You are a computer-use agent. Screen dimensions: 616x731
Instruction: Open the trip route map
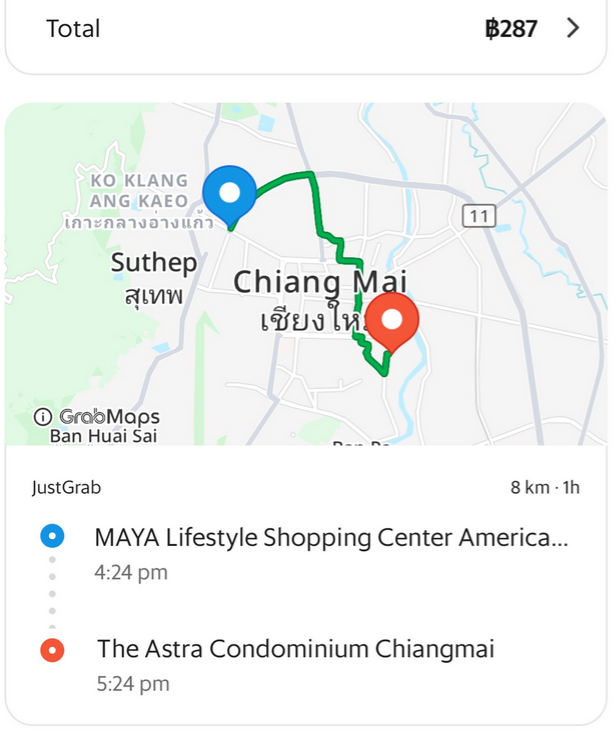tap(307, 273)
